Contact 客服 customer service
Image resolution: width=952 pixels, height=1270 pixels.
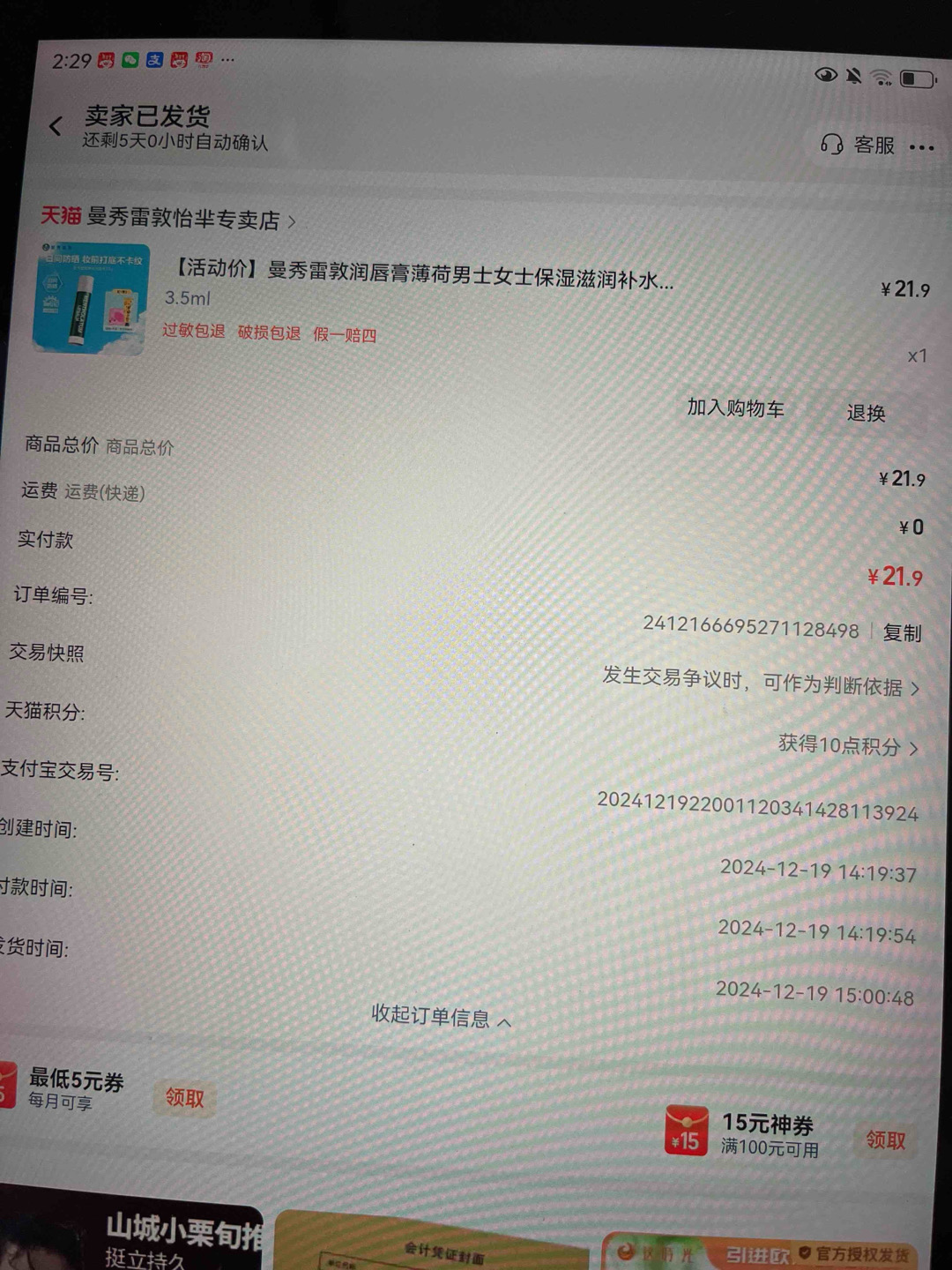coord(858,145)
